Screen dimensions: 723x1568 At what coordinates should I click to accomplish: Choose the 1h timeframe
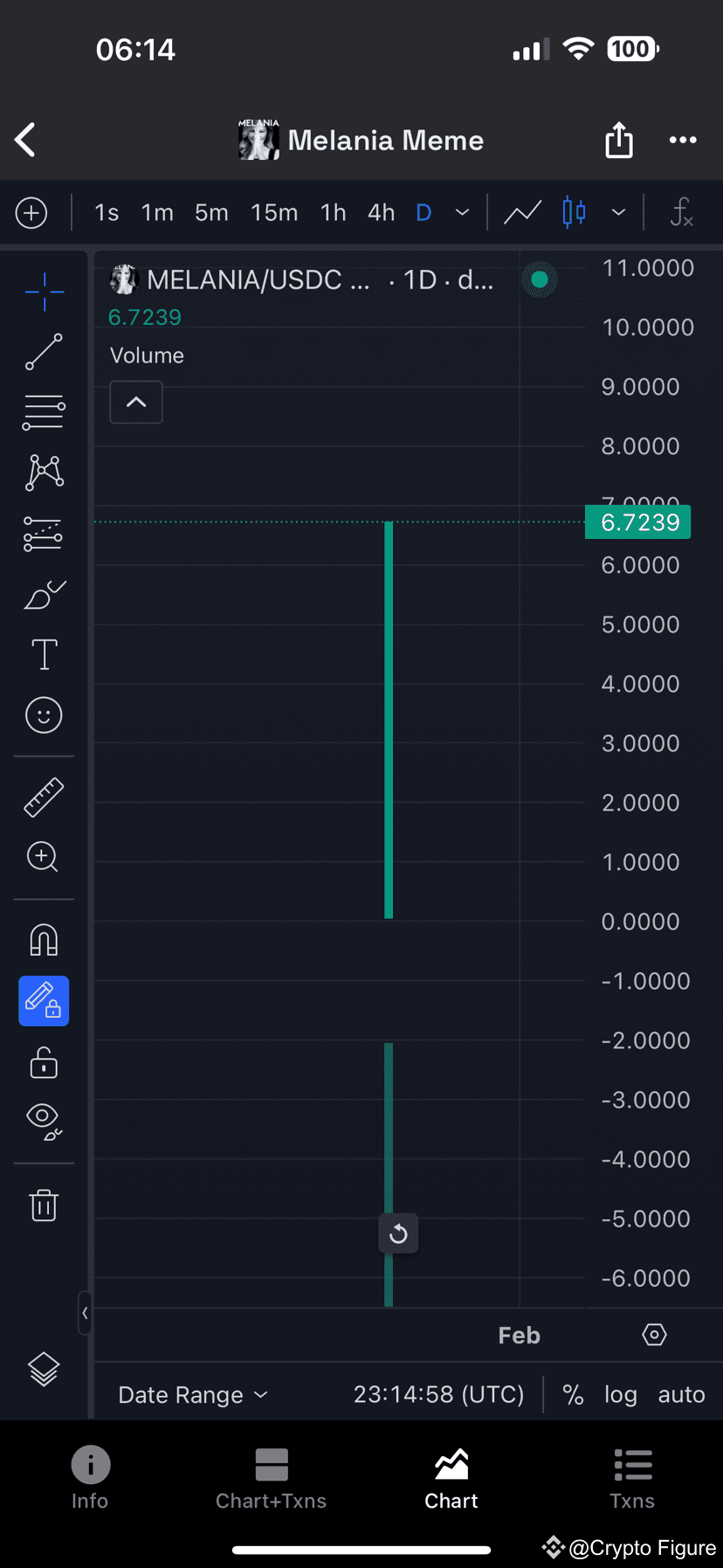point(333,212)
